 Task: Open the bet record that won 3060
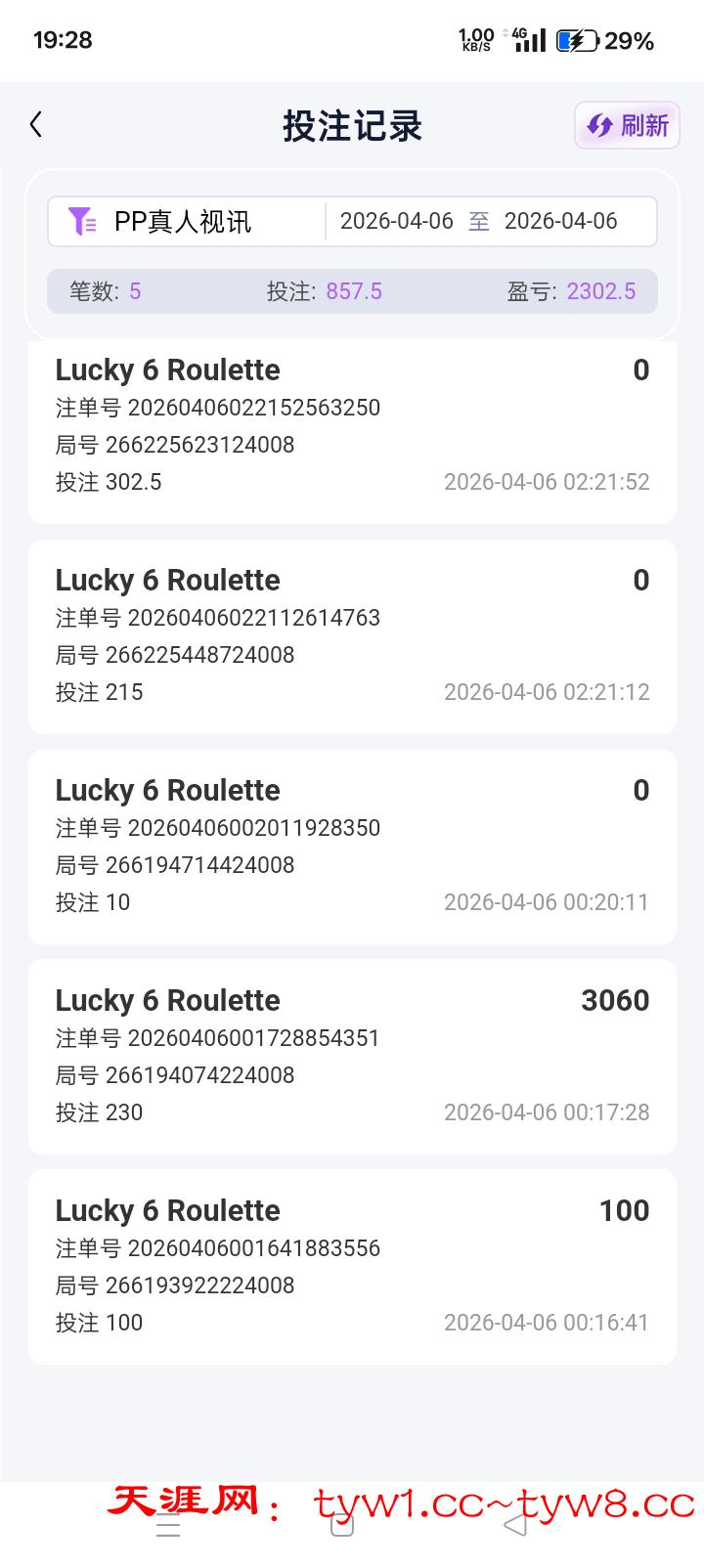click(x=352, y=1057)
